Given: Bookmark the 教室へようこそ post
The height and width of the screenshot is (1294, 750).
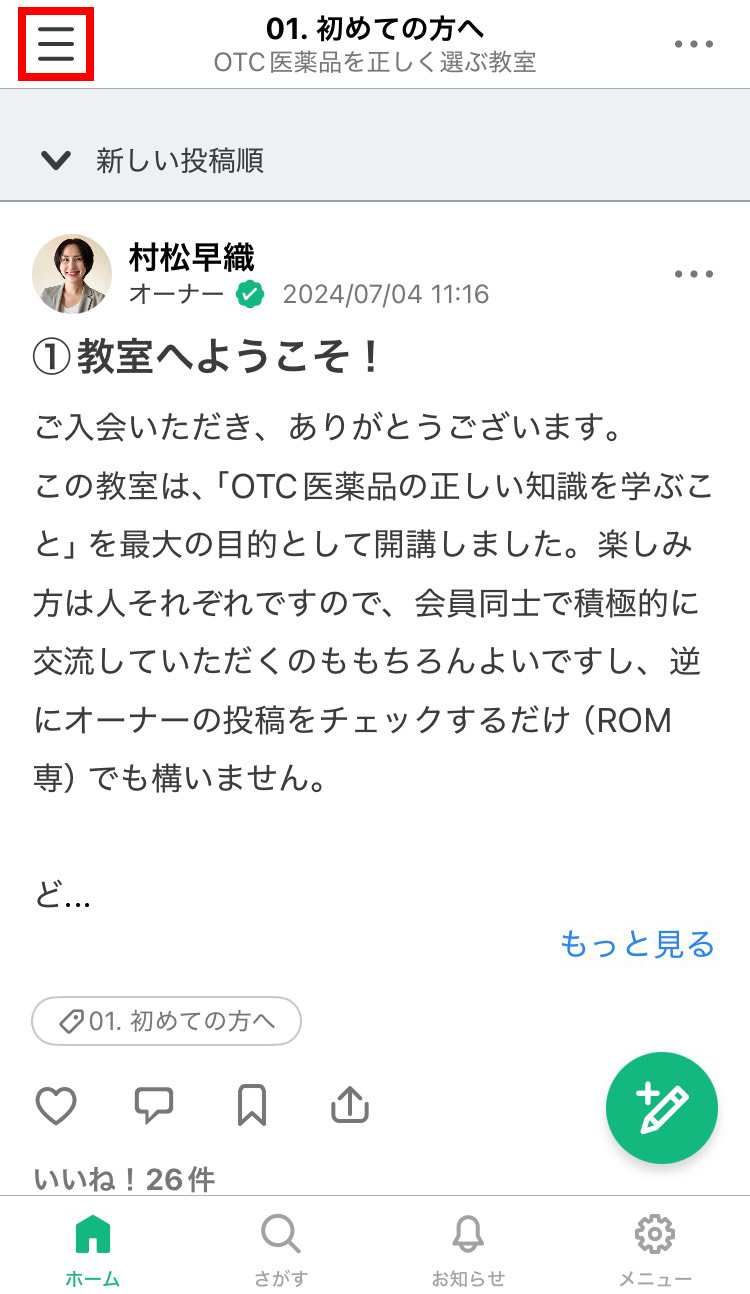Looking at the screenshot, I should [x=251, y=1105].
